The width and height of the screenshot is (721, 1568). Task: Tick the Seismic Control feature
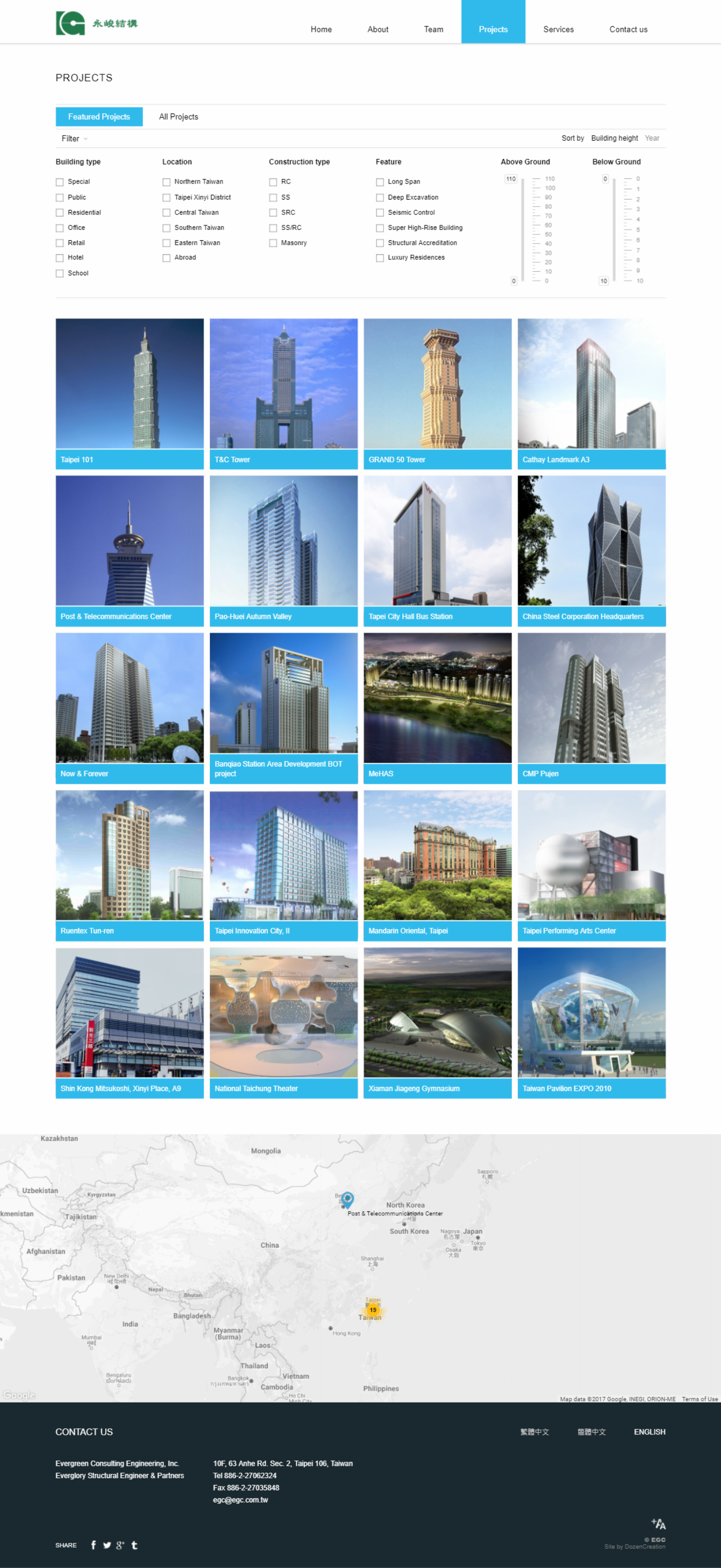tap(380, 213)
